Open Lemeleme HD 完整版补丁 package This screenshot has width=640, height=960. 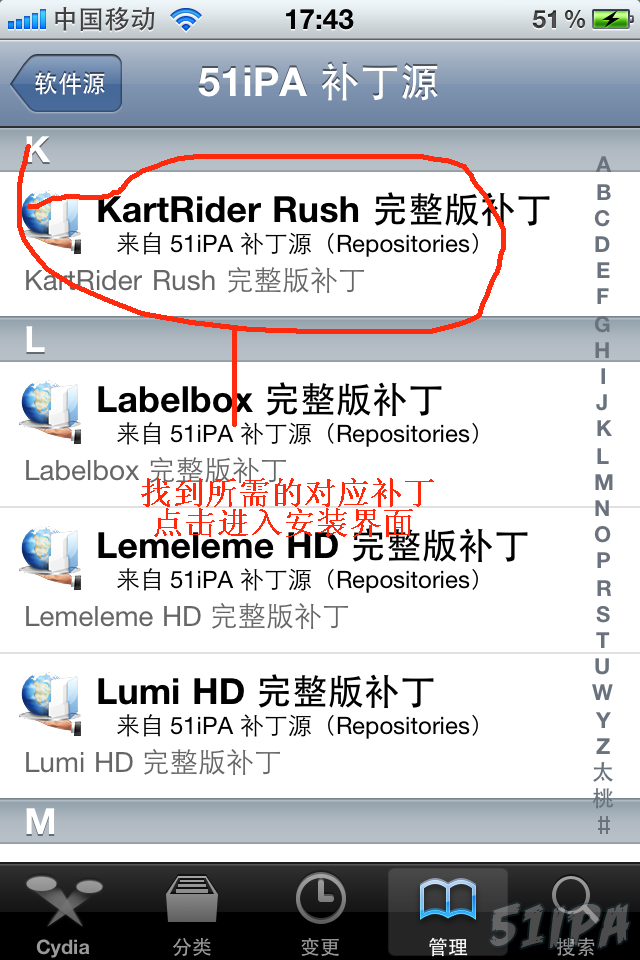(300, 580)
